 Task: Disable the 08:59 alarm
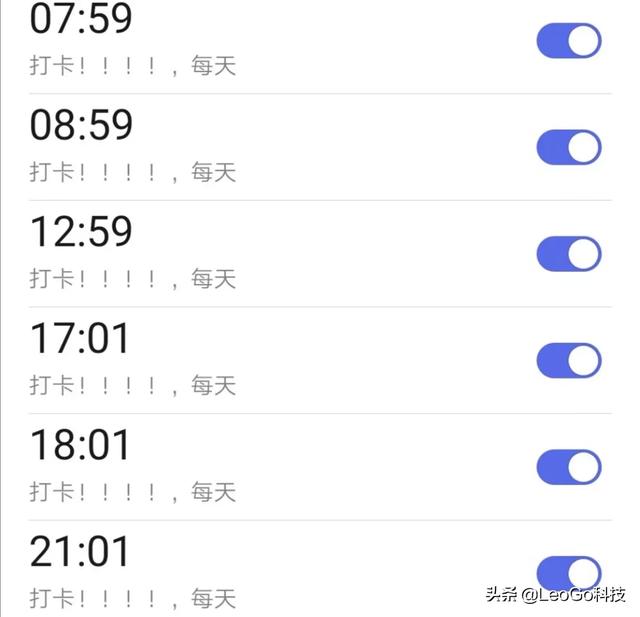click(568, 147)
